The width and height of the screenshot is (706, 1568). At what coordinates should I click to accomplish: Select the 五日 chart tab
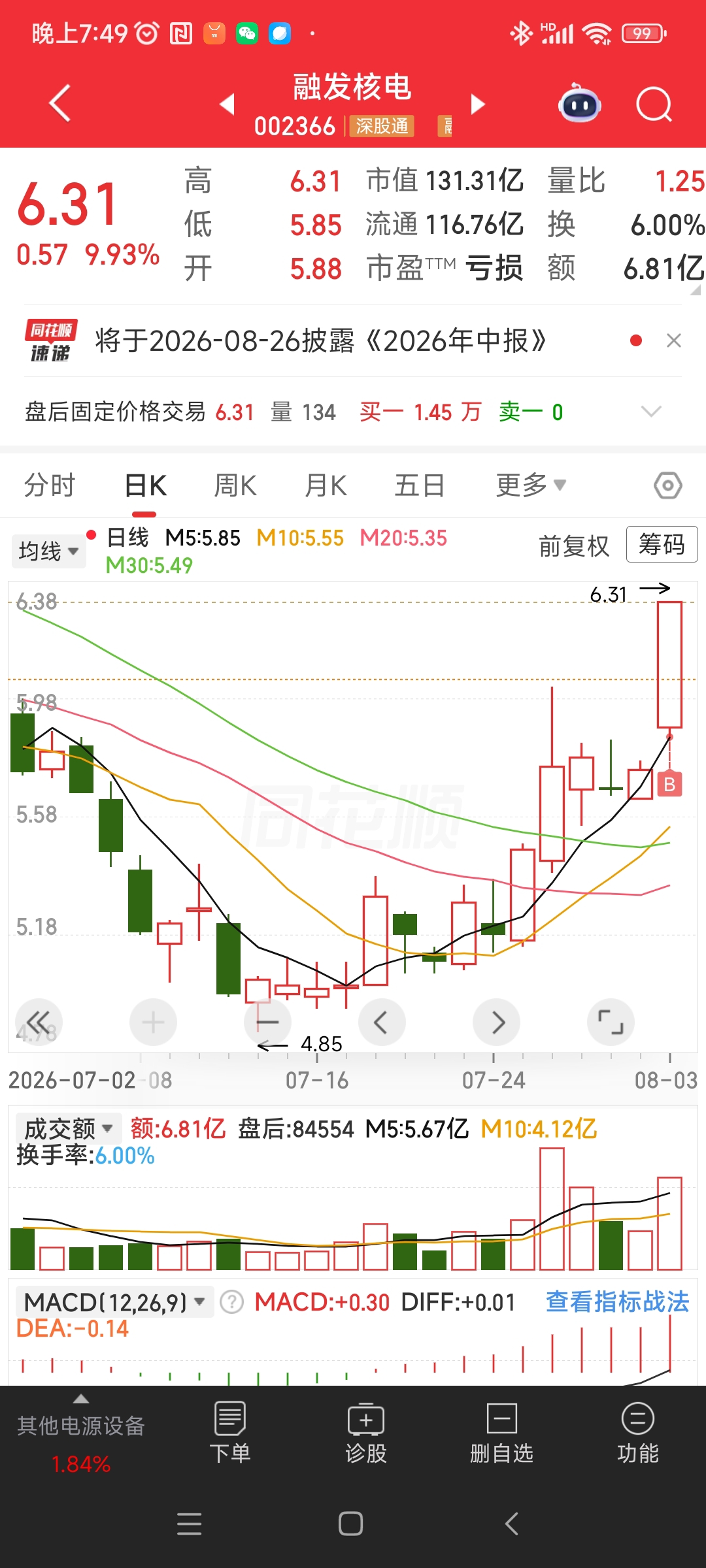pyautogui.click(x=420, y=485)
